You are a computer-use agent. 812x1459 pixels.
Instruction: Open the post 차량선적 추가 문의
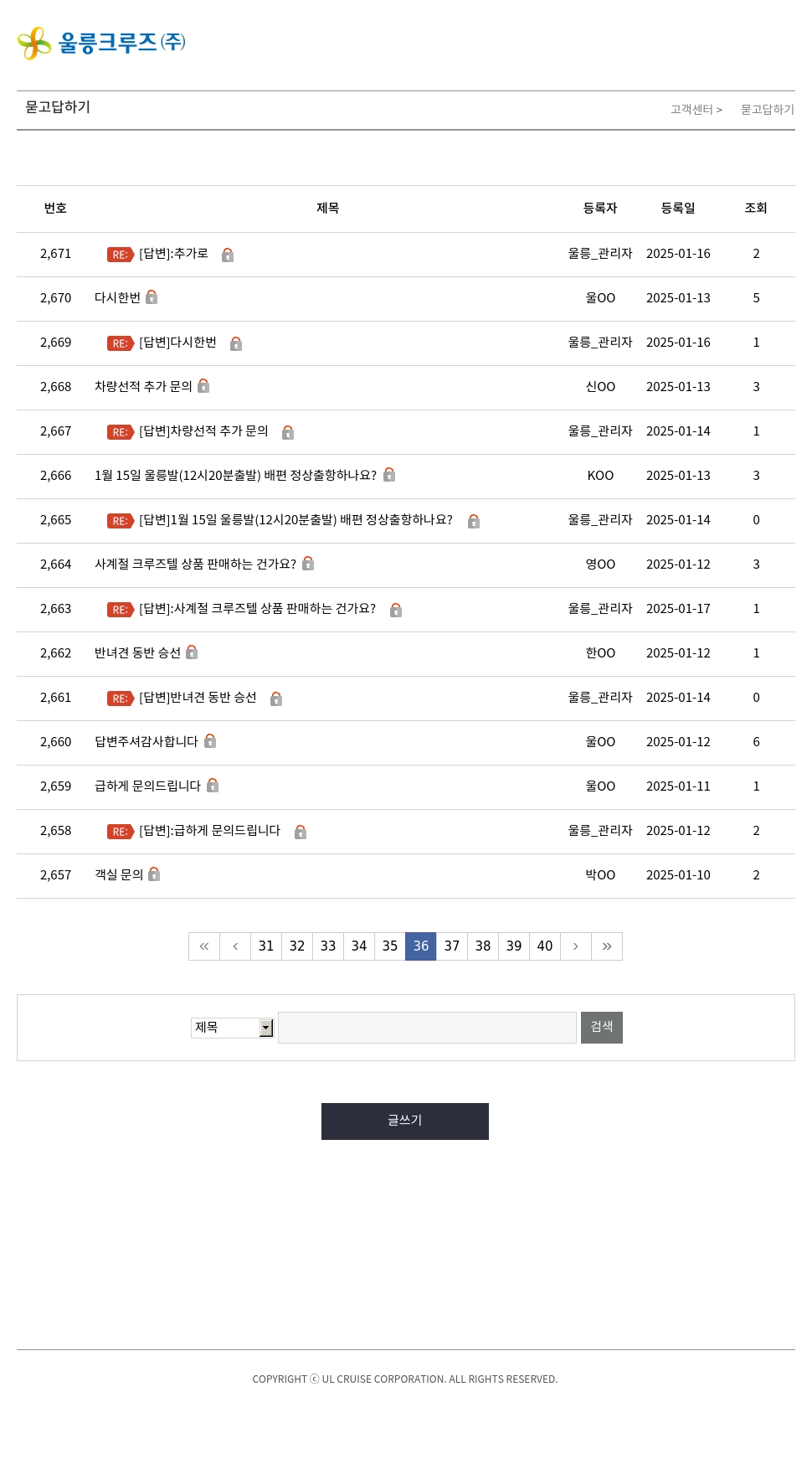143,387
